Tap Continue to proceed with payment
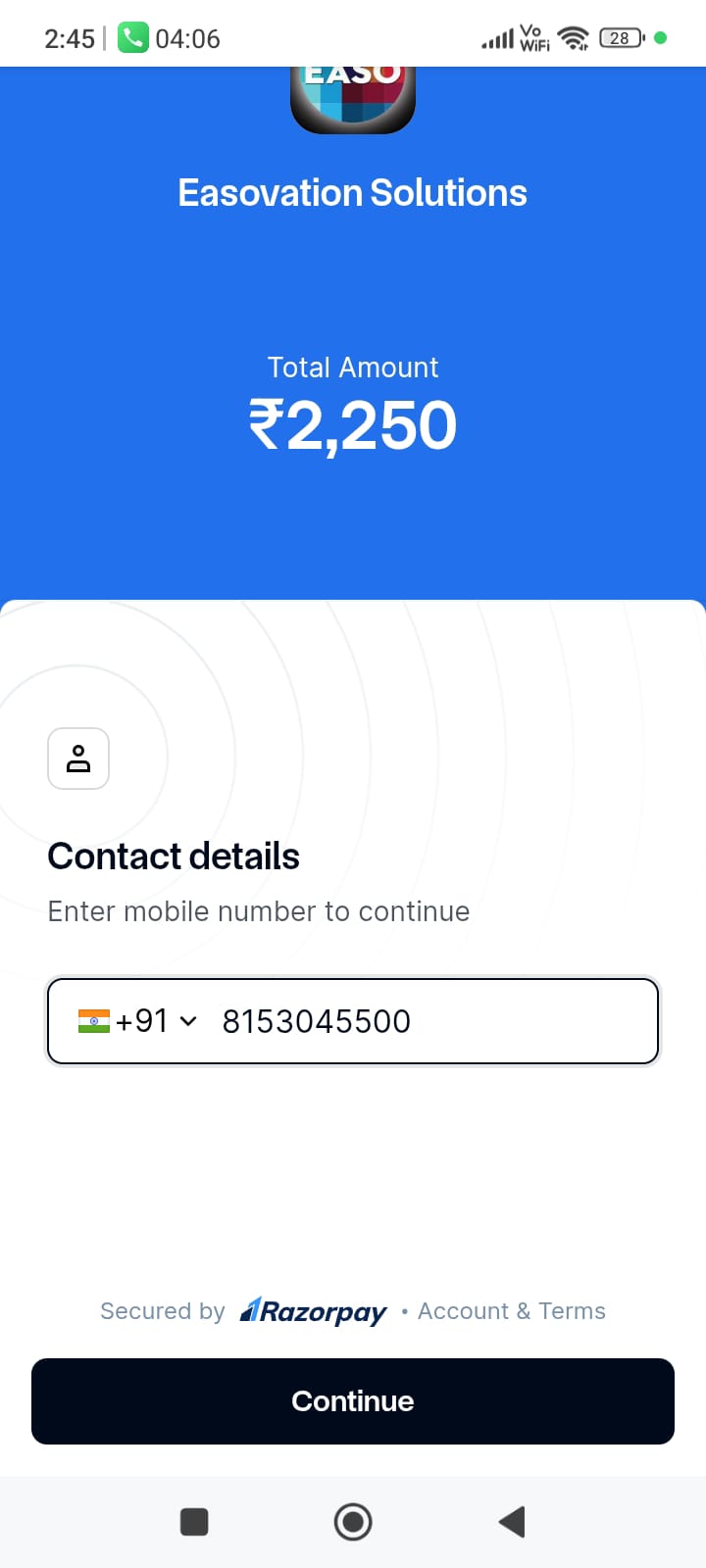Screen dimensions: 706x1568 [x=353, y=1401]
